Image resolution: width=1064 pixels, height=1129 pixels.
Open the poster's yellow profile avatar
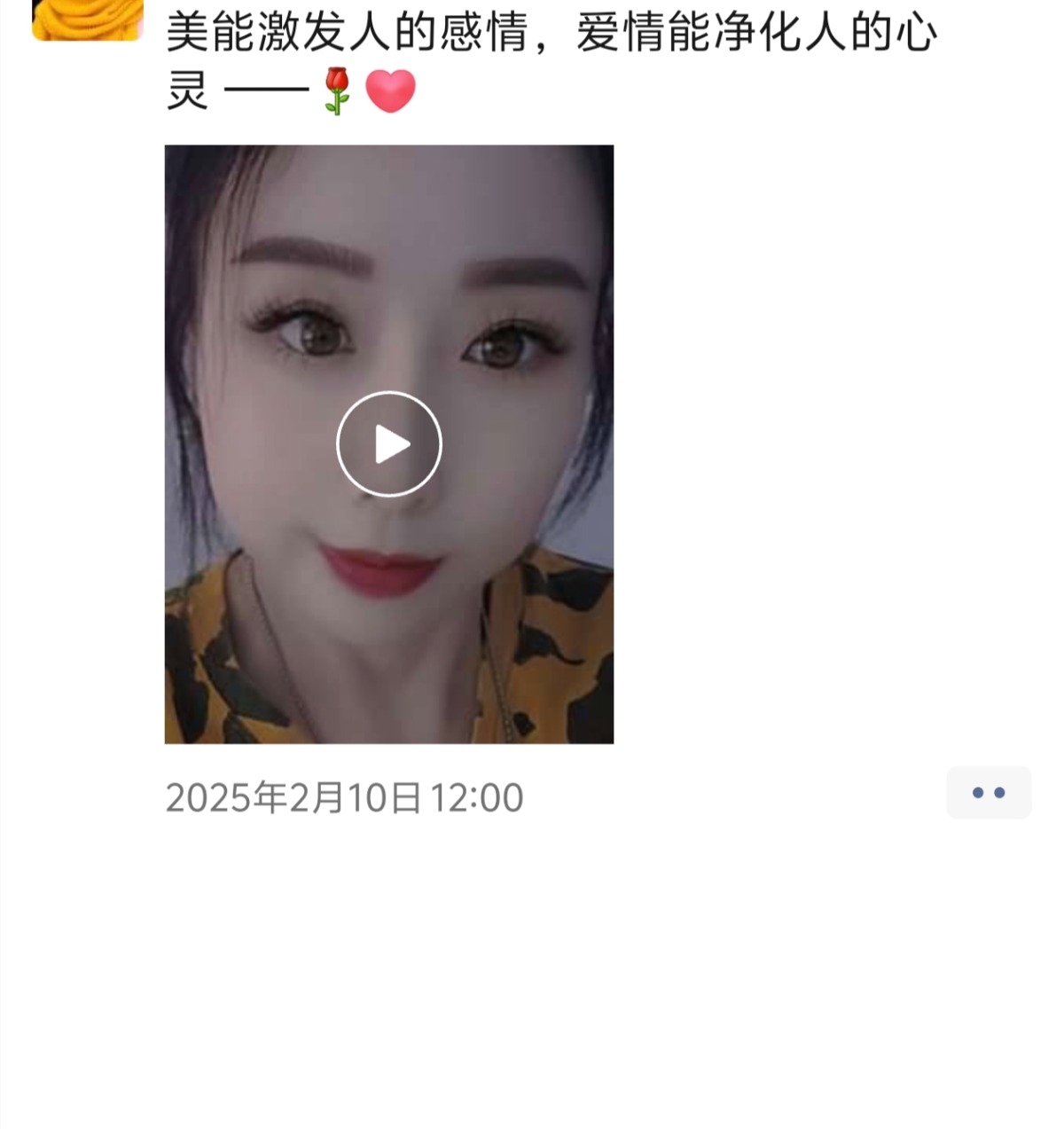point(88,20)
